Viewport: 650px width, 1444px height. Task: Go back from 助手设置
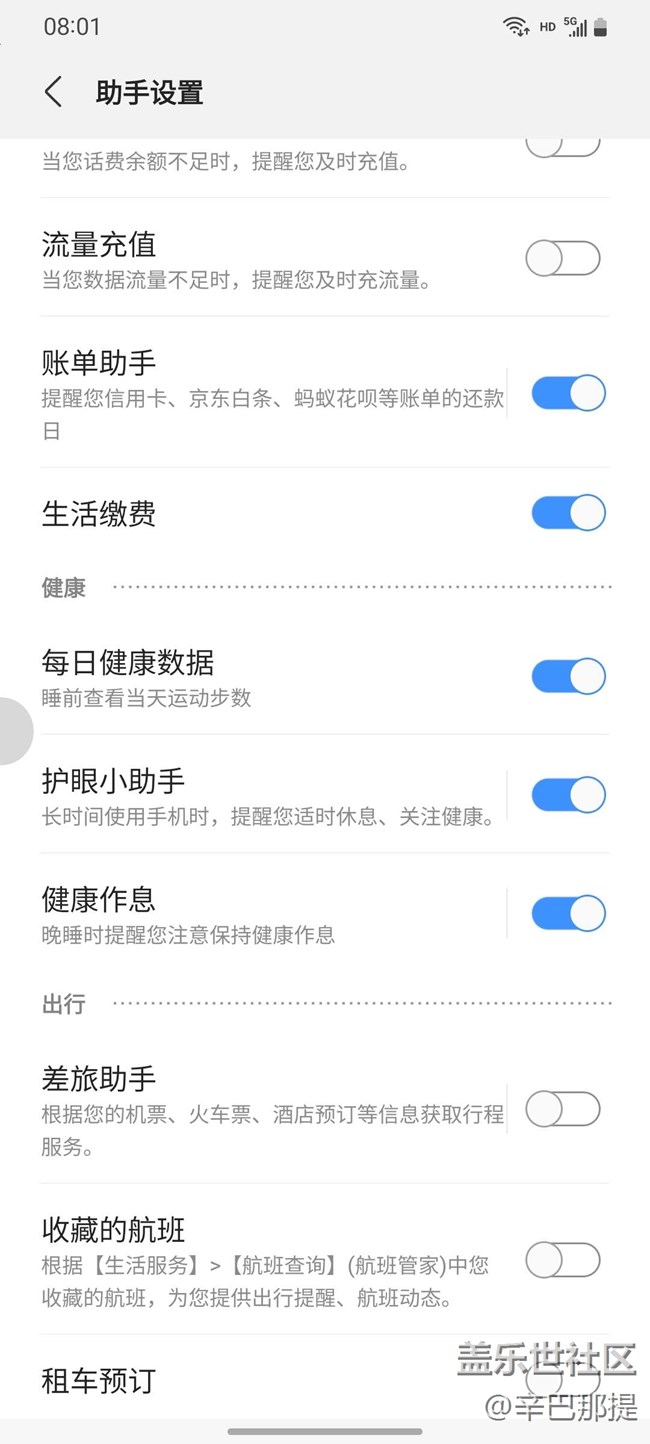[54, 92]
